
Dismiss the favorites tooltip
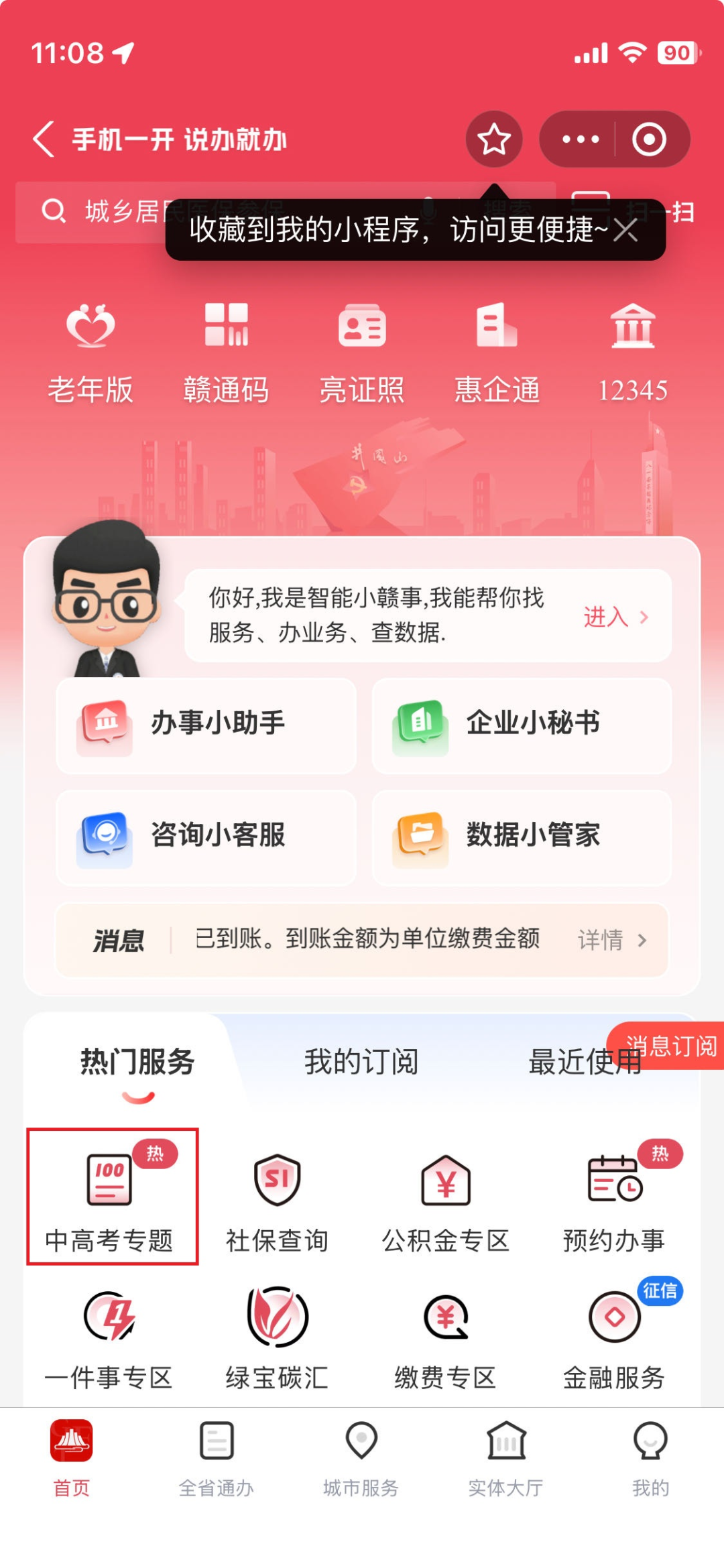tap(625, 231)
